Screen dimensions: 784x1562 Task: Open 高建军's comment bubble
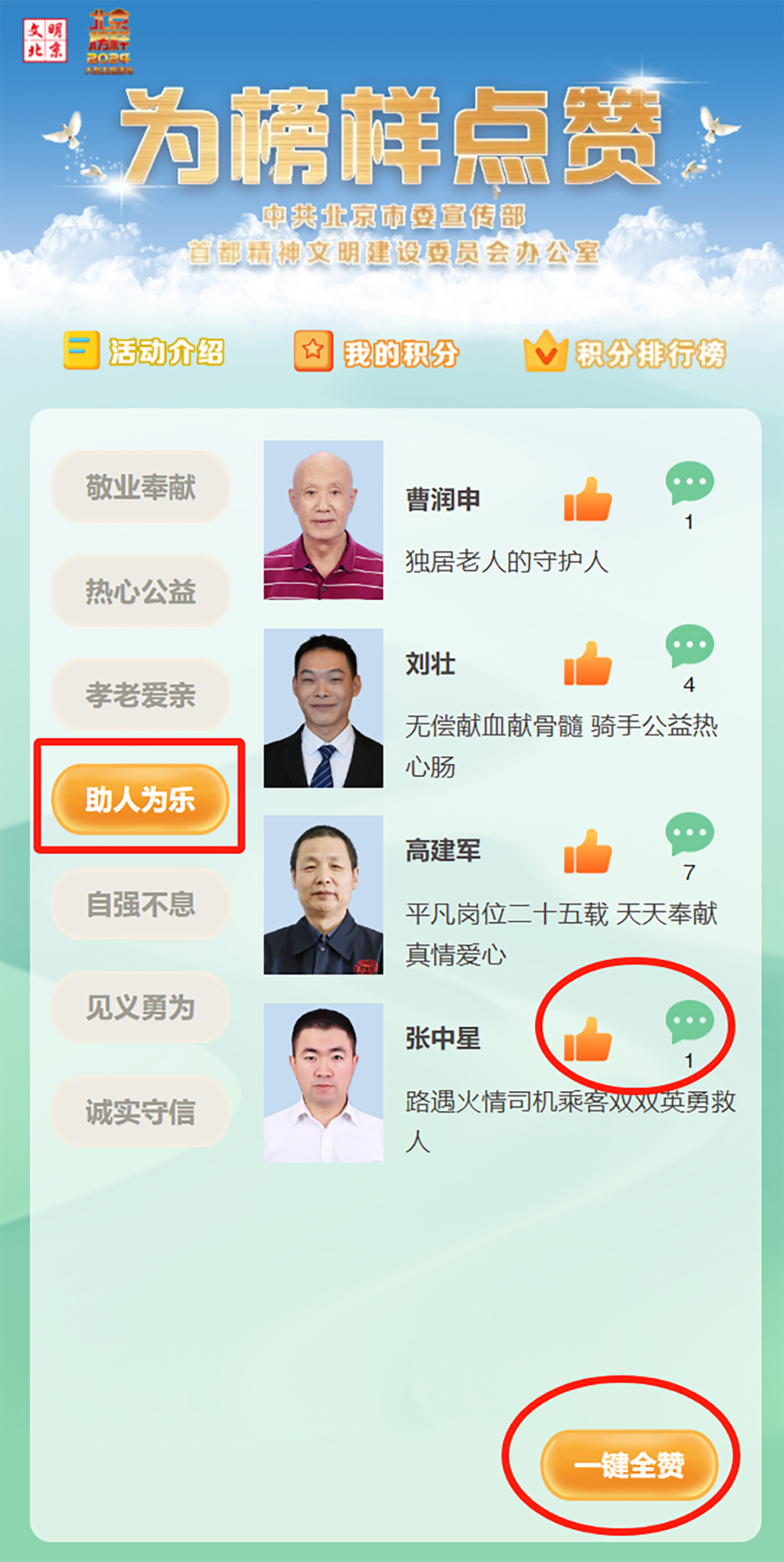click(689, 833)
